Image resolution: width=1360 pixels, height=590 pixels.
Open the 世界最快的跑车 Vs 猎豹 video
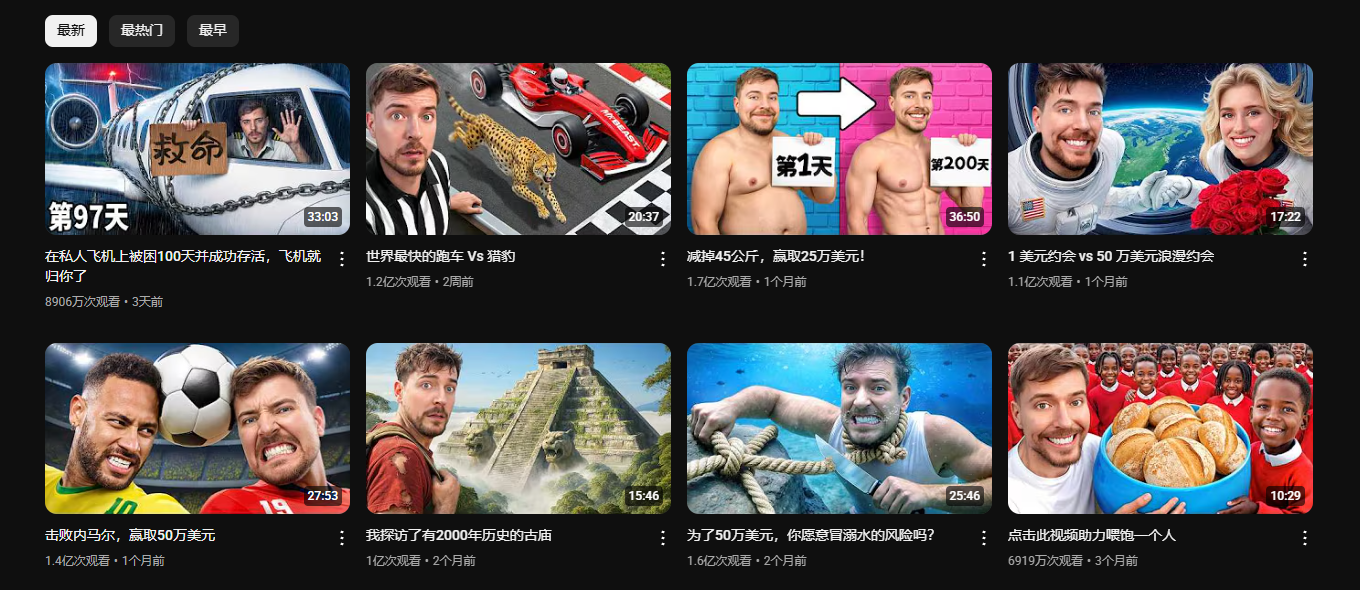pyautogui.click(x=518, y=149)
